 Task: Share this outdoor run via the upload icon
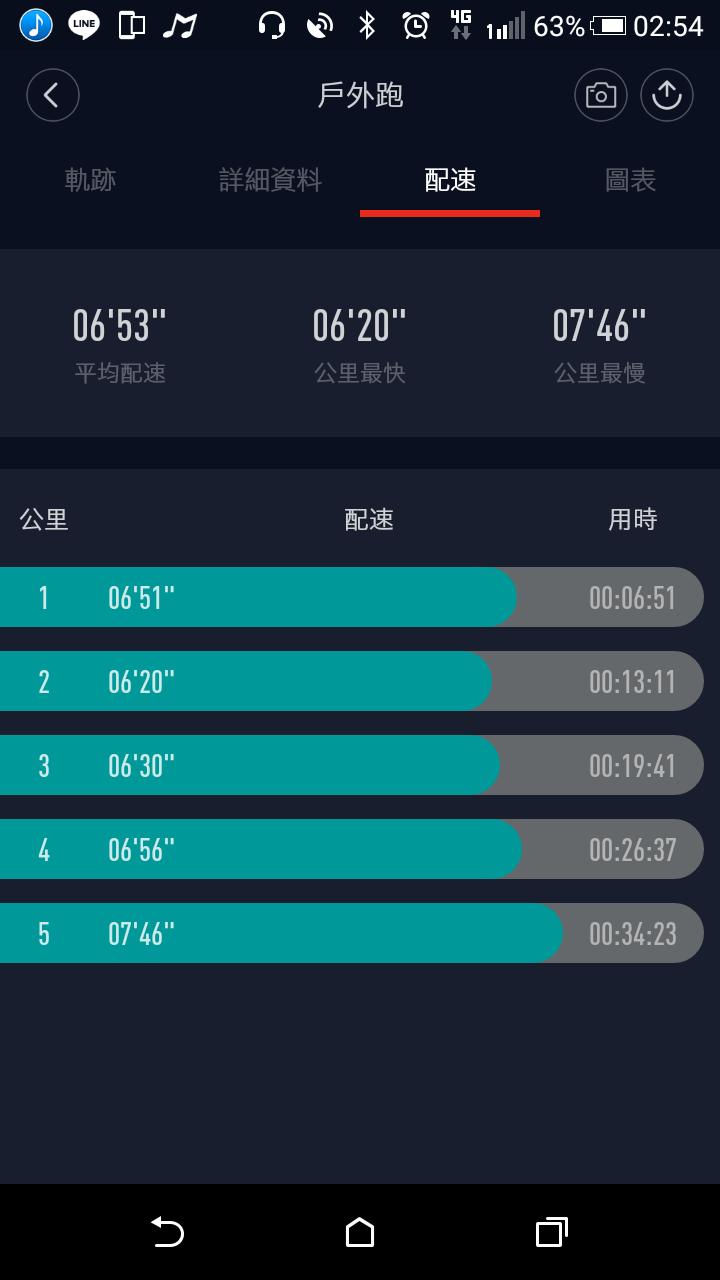(x=666, y=95)
